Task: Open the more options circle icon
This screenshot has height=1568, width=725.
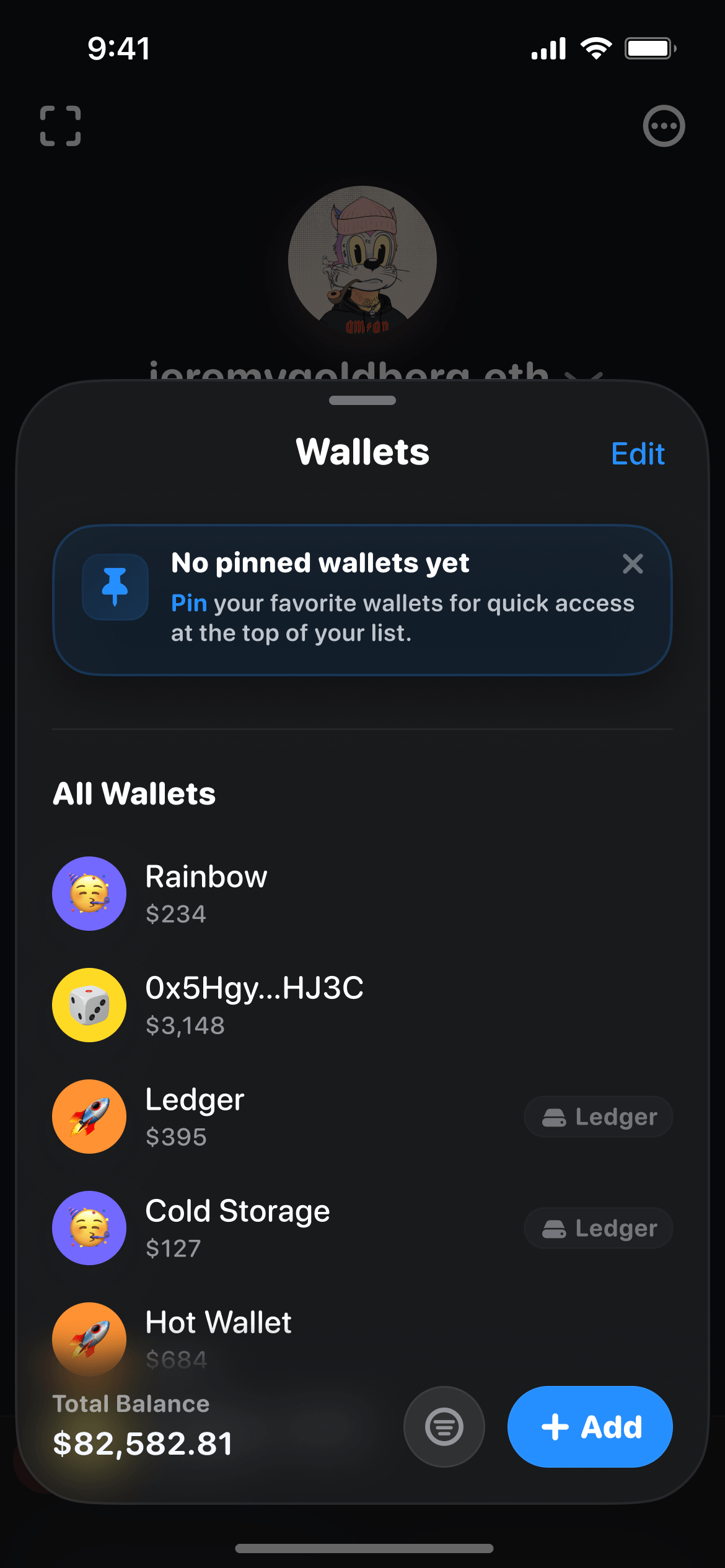Action: point(664,126)
